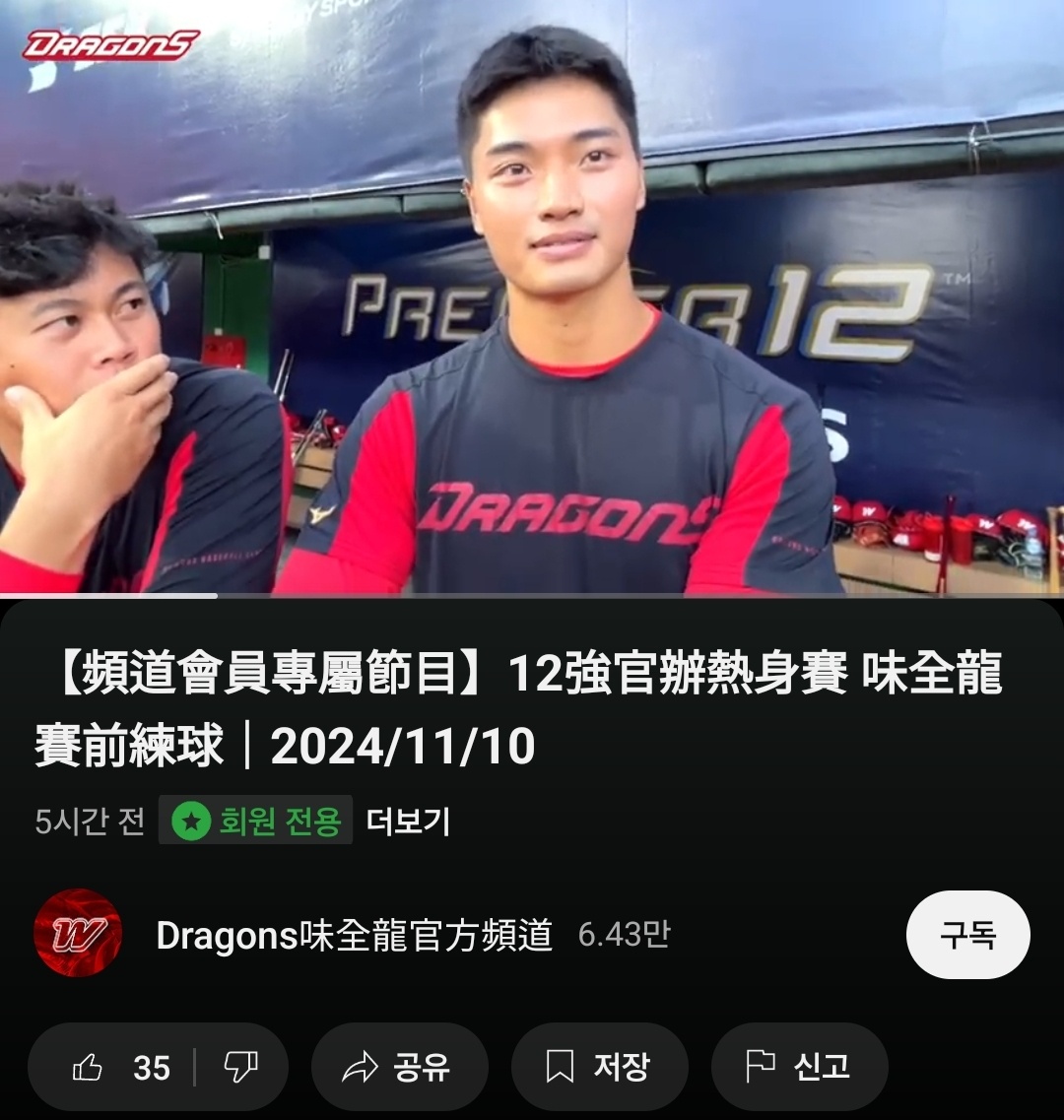Tap the like count showing 35

(154, 1067)
